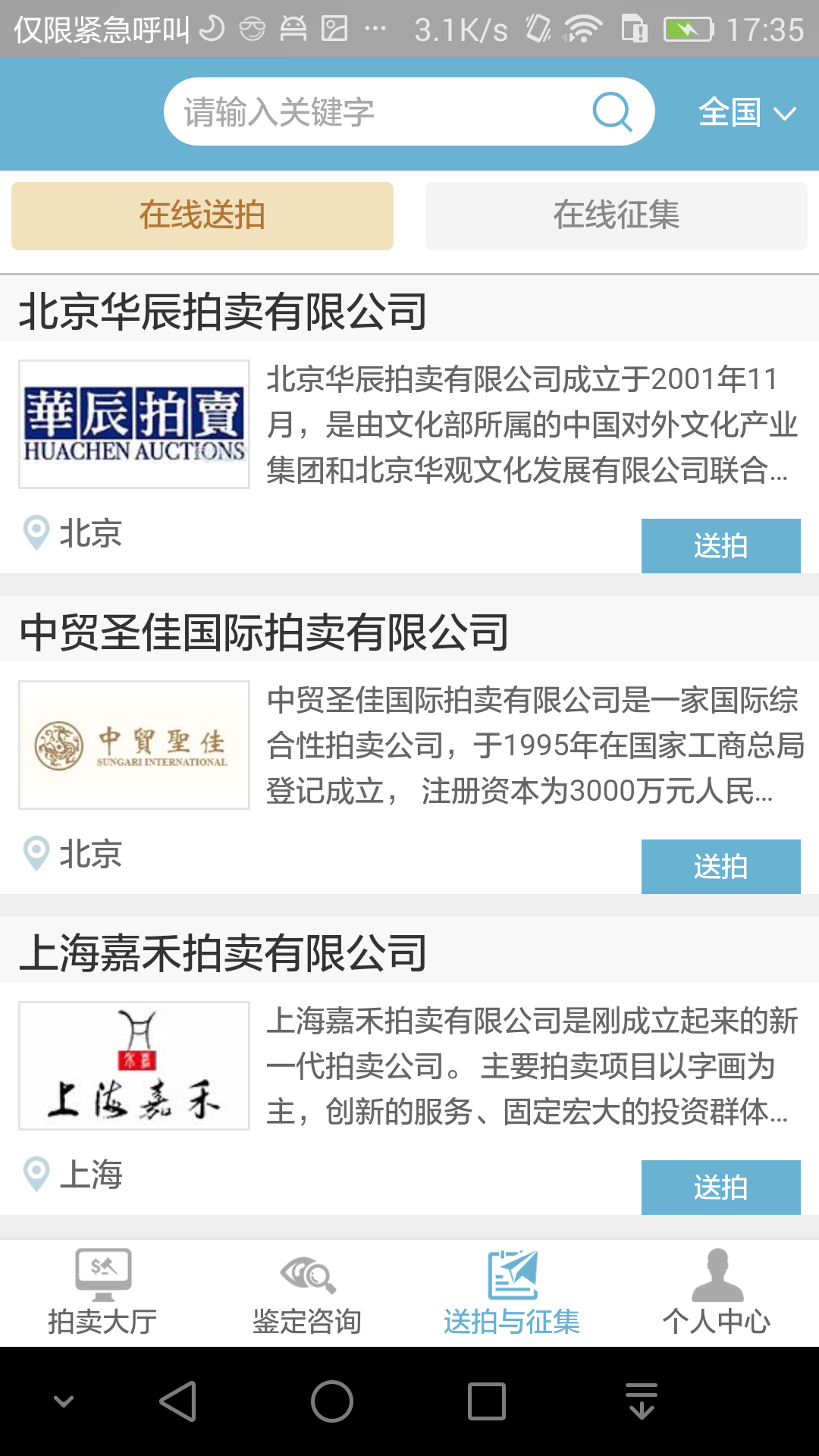Open the 上海嘉禾 logo thumbnail

[133, 1064]
